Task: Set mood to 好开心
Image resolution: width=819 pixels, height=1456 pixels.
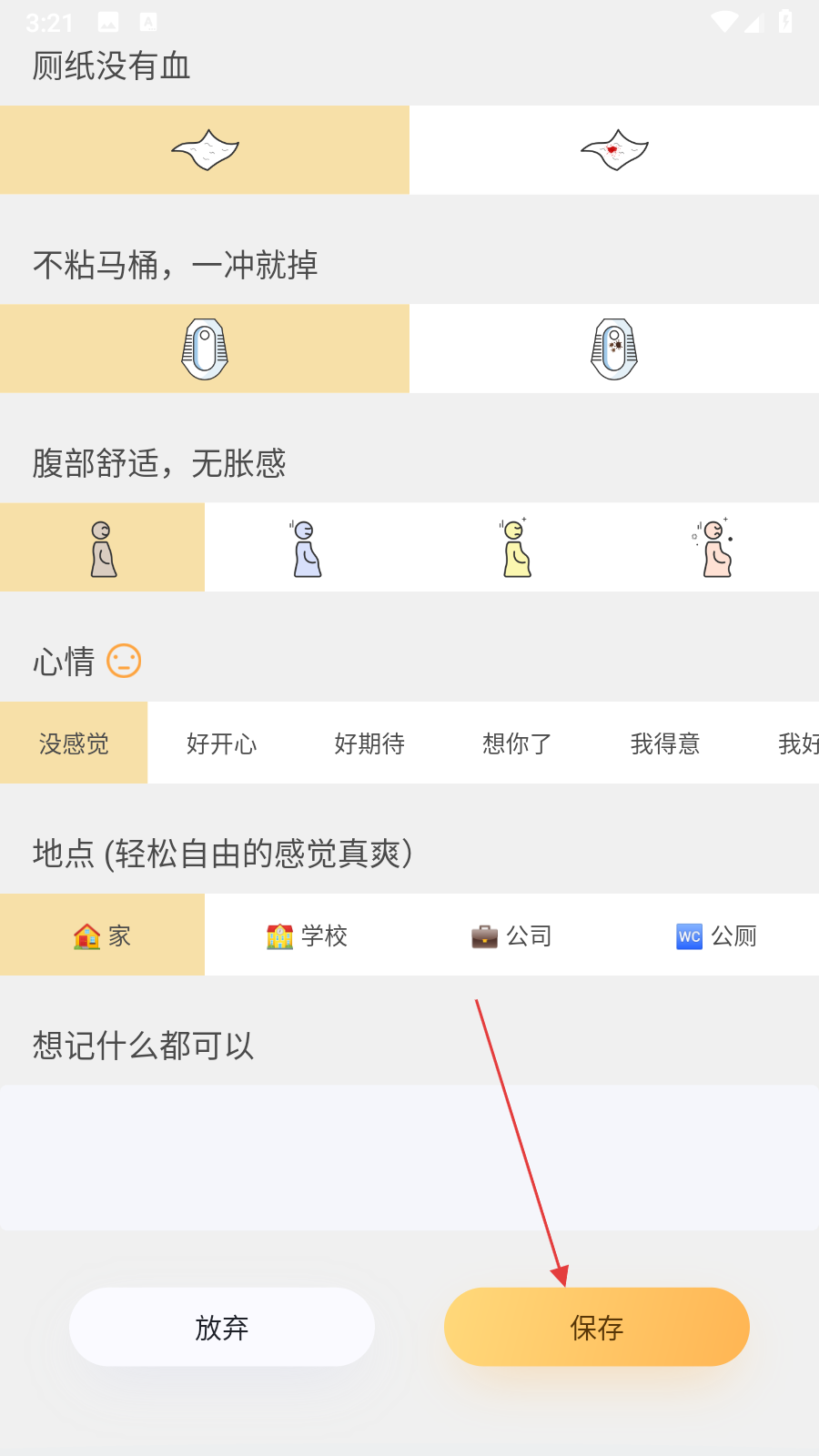Action: (x=221, y=743)
